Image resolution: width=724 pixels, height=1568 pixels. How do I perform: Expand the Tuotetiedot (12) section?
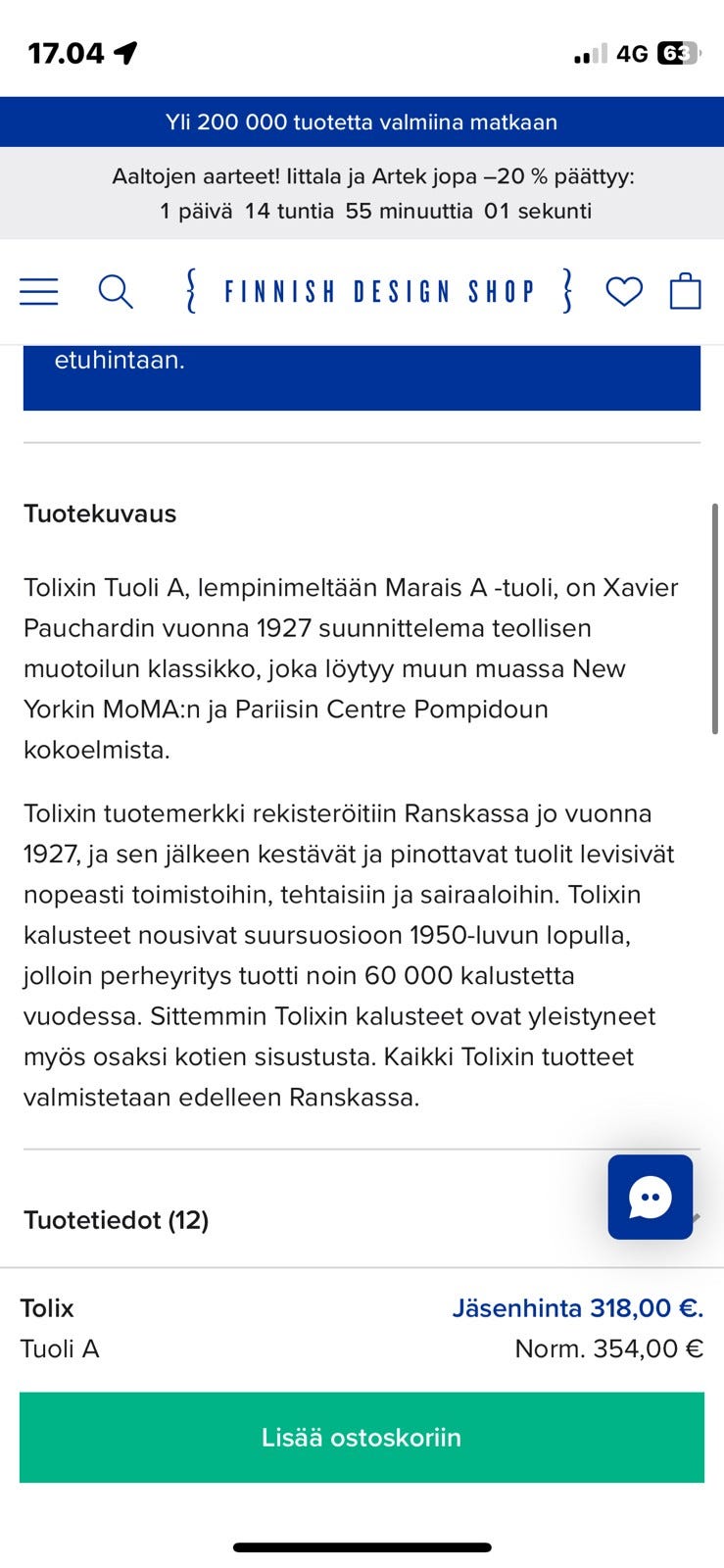(115, 1221)
